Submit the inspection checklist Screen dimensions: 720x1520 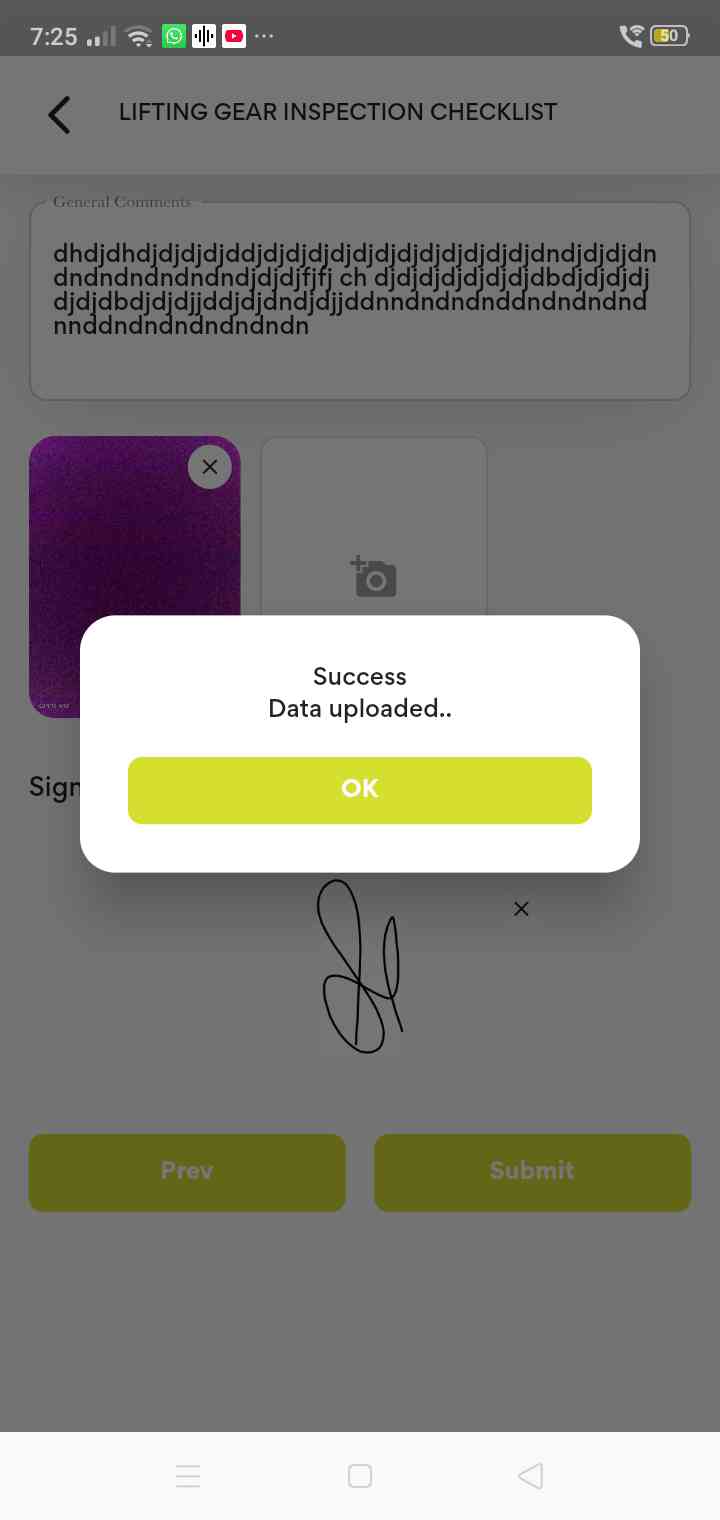[x=532, y=1171]
